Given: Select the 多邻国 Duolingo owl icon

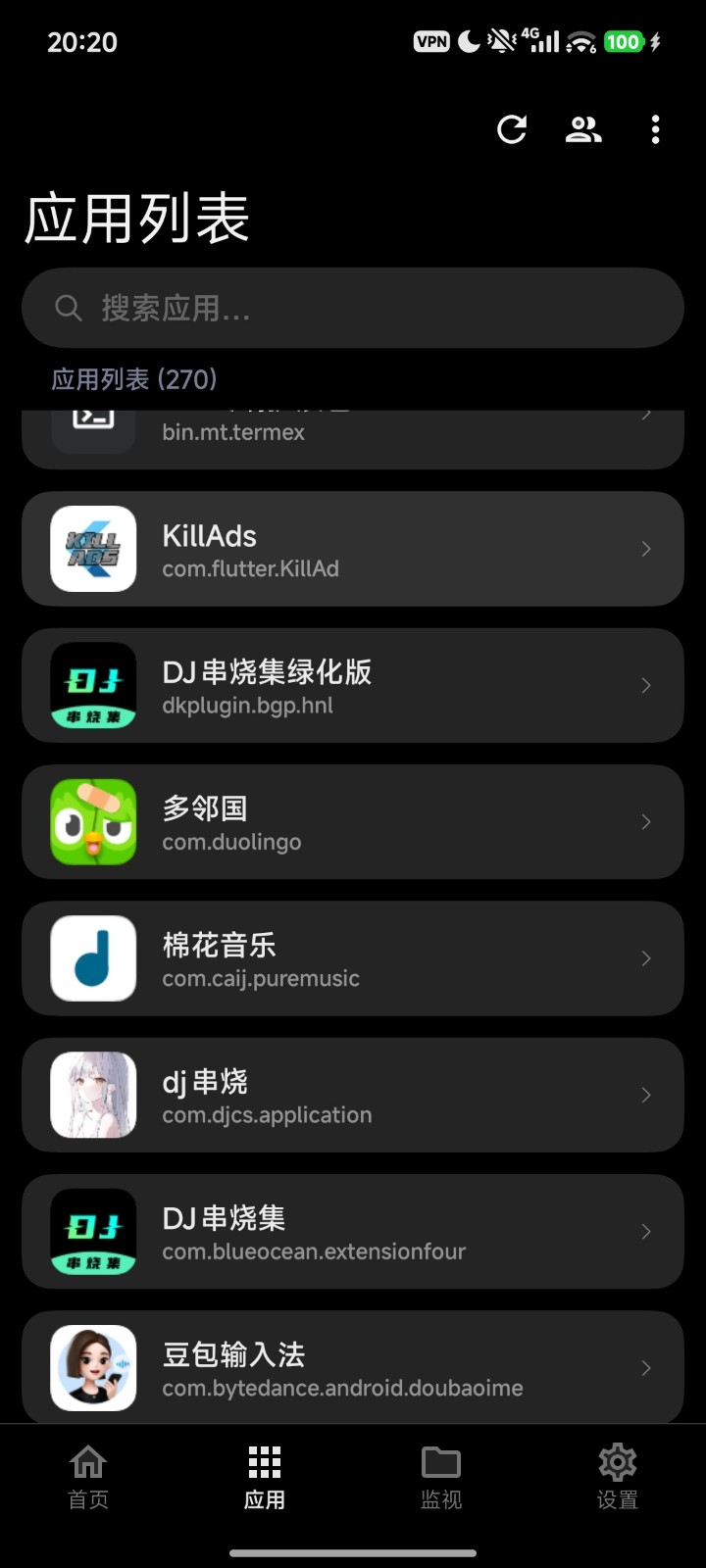Looking at the screenshot, I should click(93, 822).
